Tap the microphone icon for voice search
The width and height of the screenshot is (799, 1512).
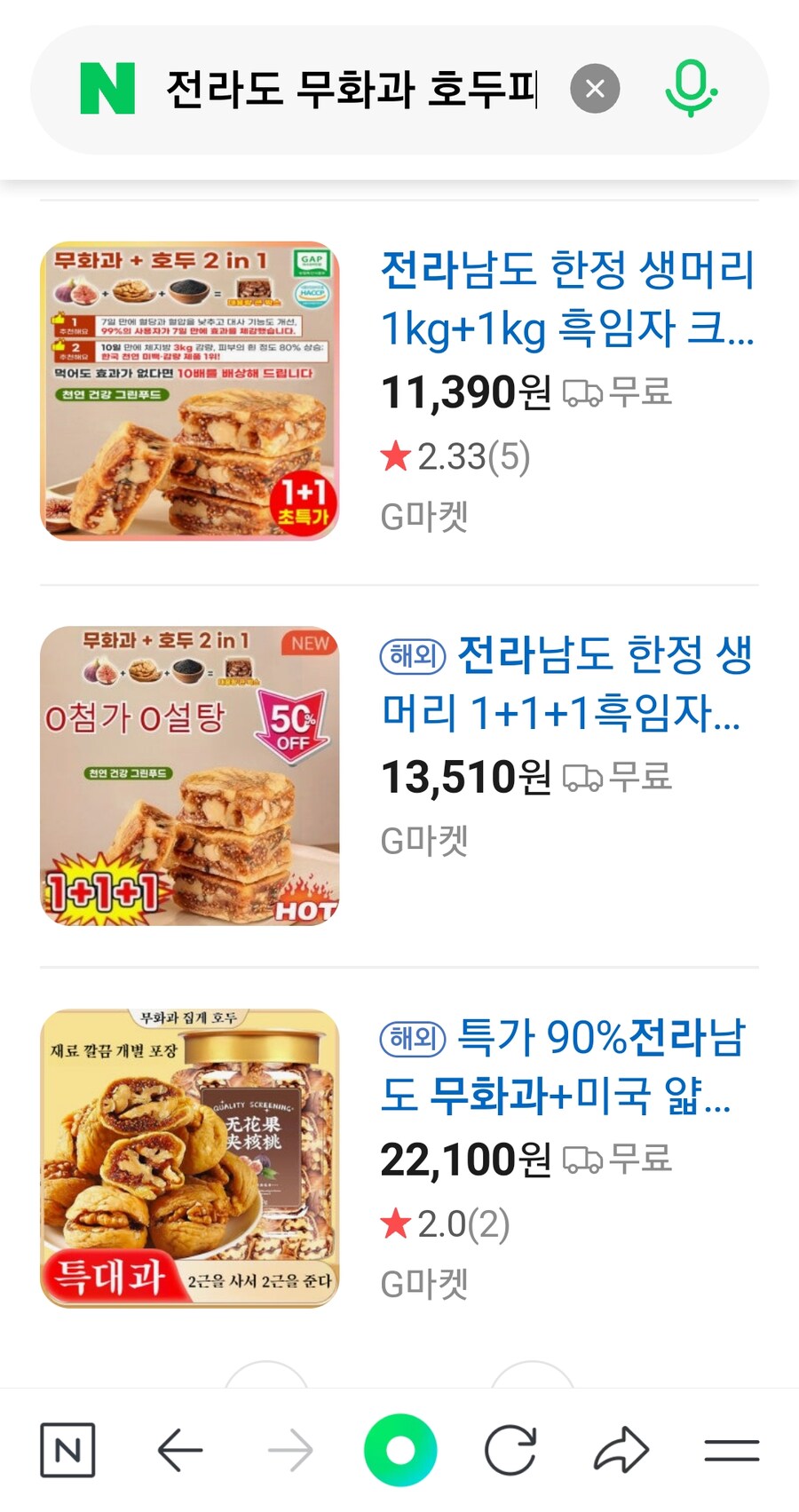692,87
